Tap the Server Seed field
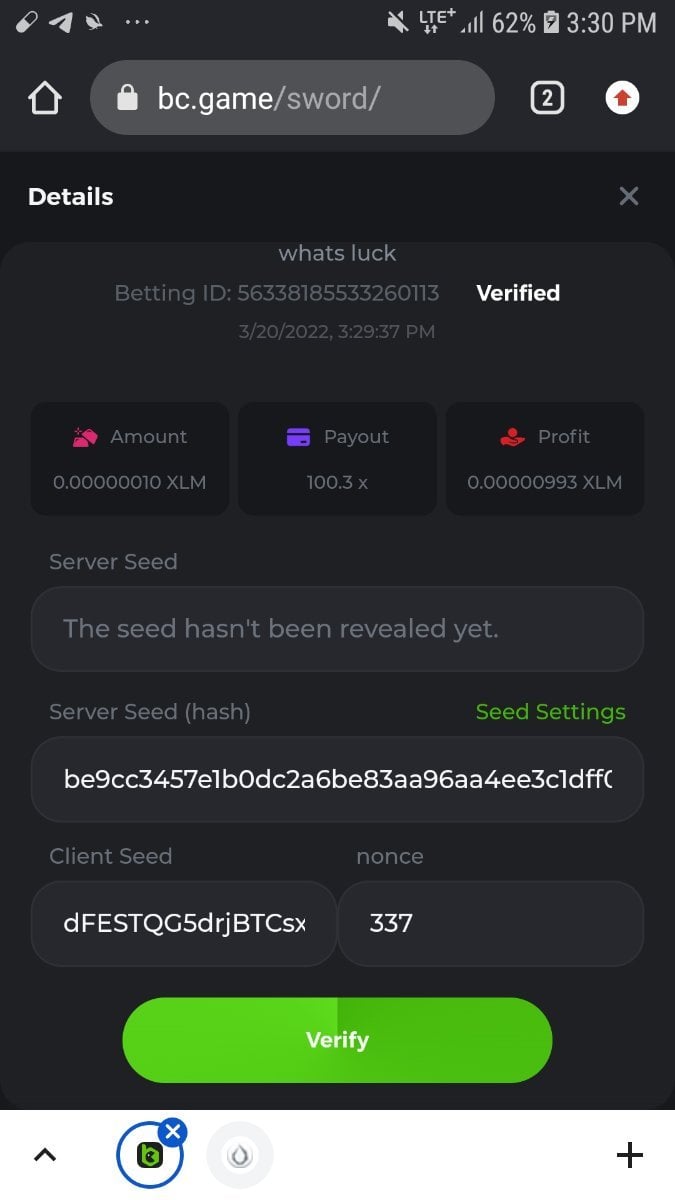 337,629
